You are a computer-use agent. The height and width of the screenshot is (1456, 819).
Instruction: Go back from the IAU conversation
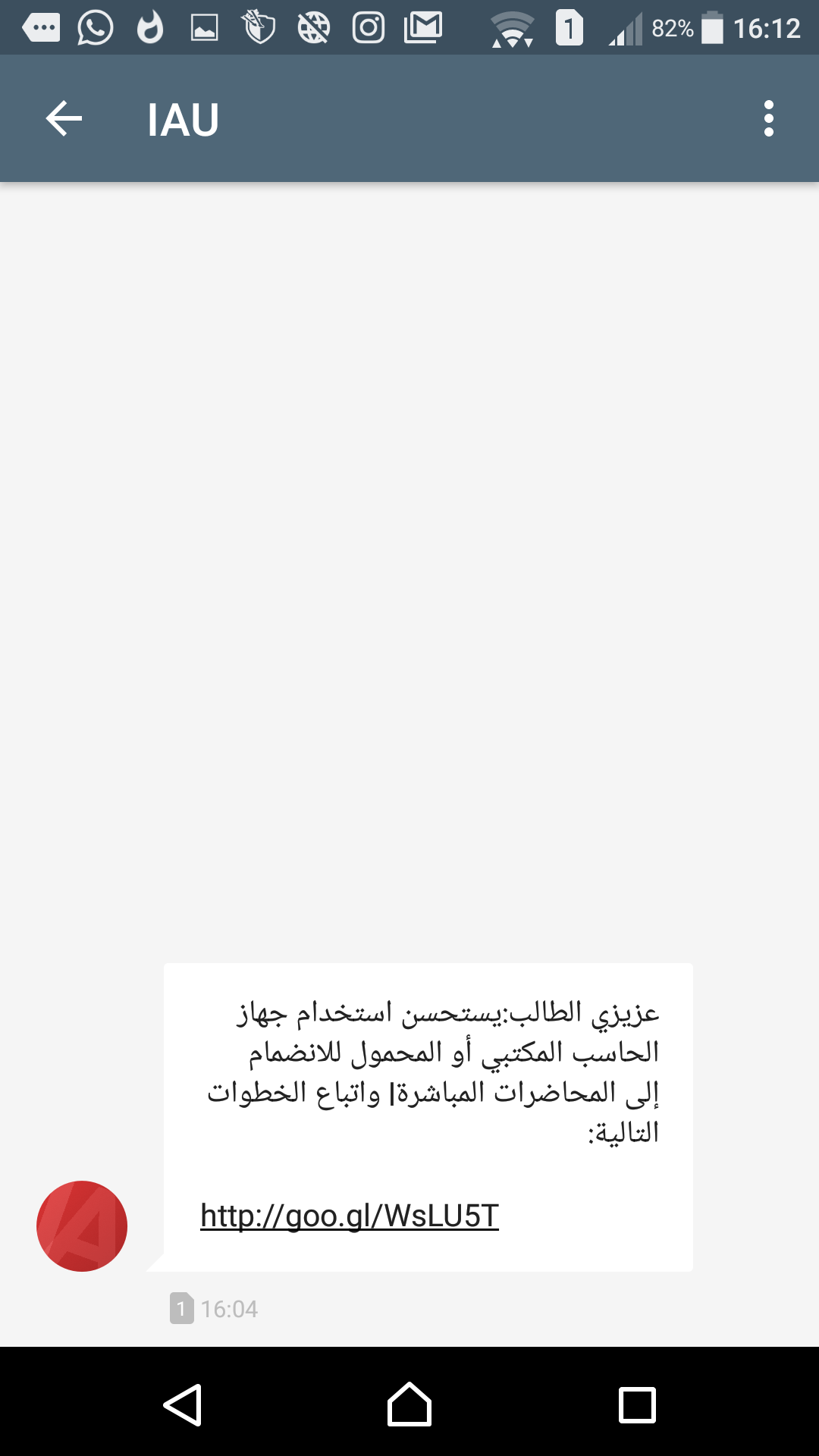pyautogui.click(x=64, y=119)
